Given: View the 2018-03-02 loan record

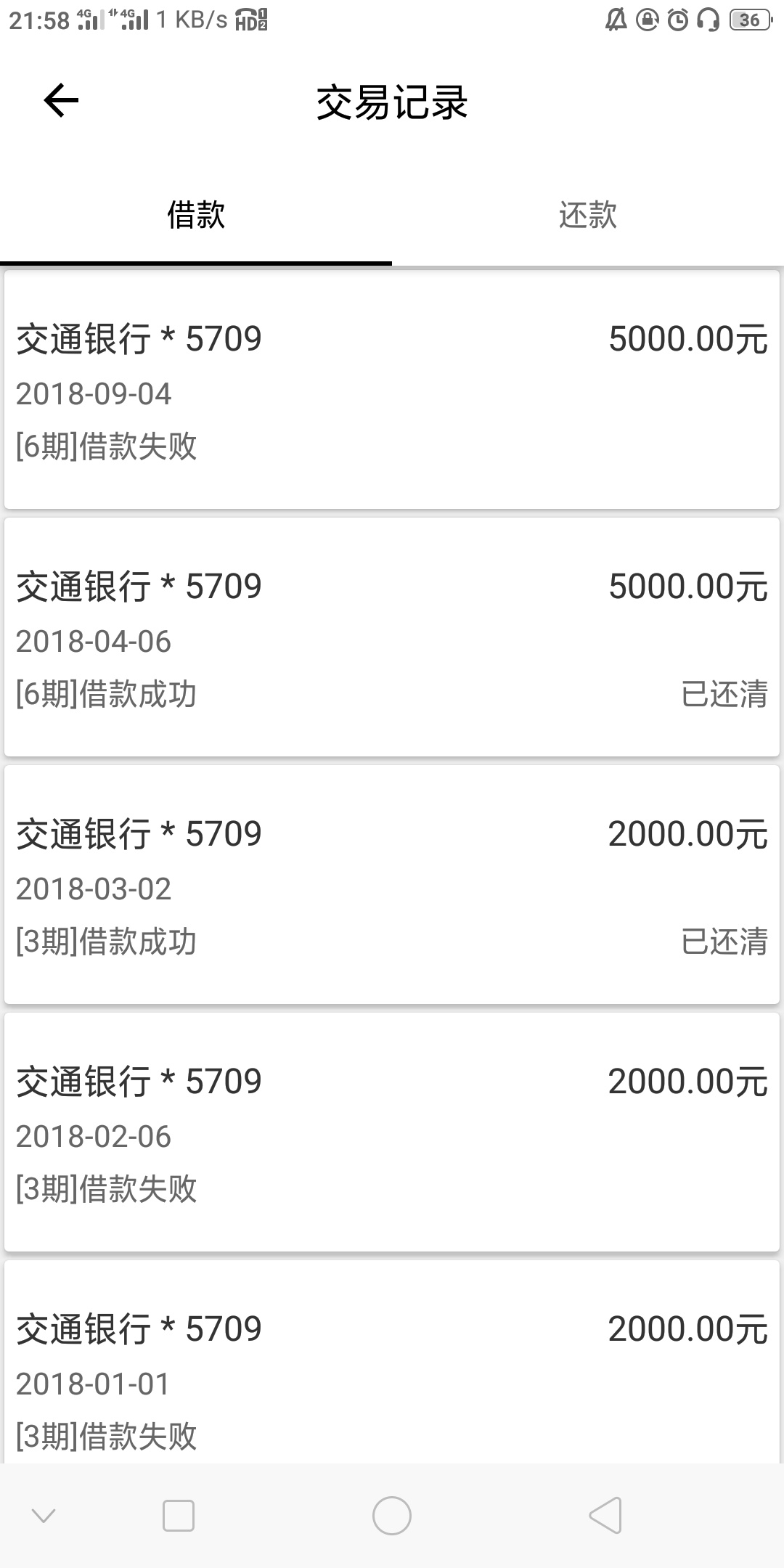Looking at the screenshot, I should [392, 885].
